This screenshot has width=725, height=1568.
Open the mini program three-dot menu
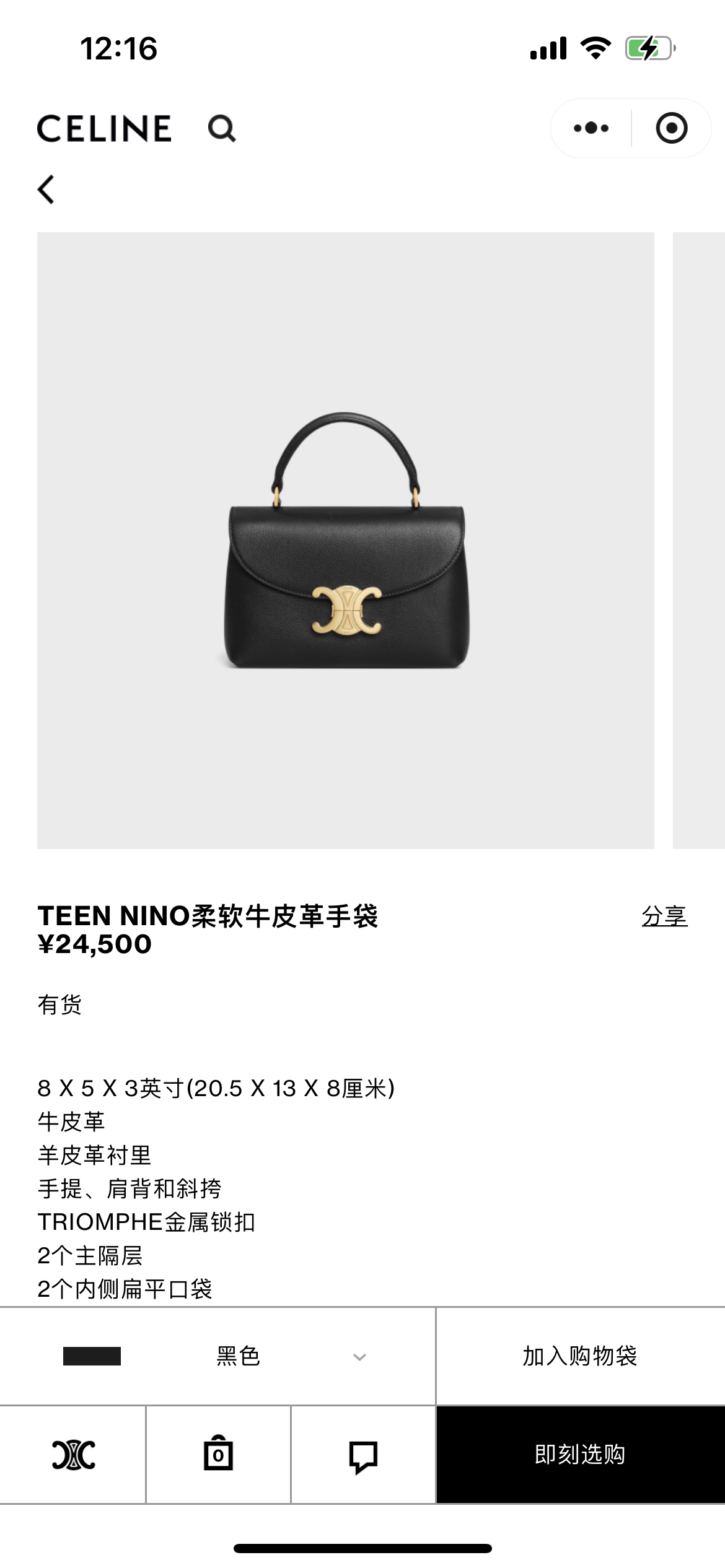pyautogui.click(x=591, y=128)
